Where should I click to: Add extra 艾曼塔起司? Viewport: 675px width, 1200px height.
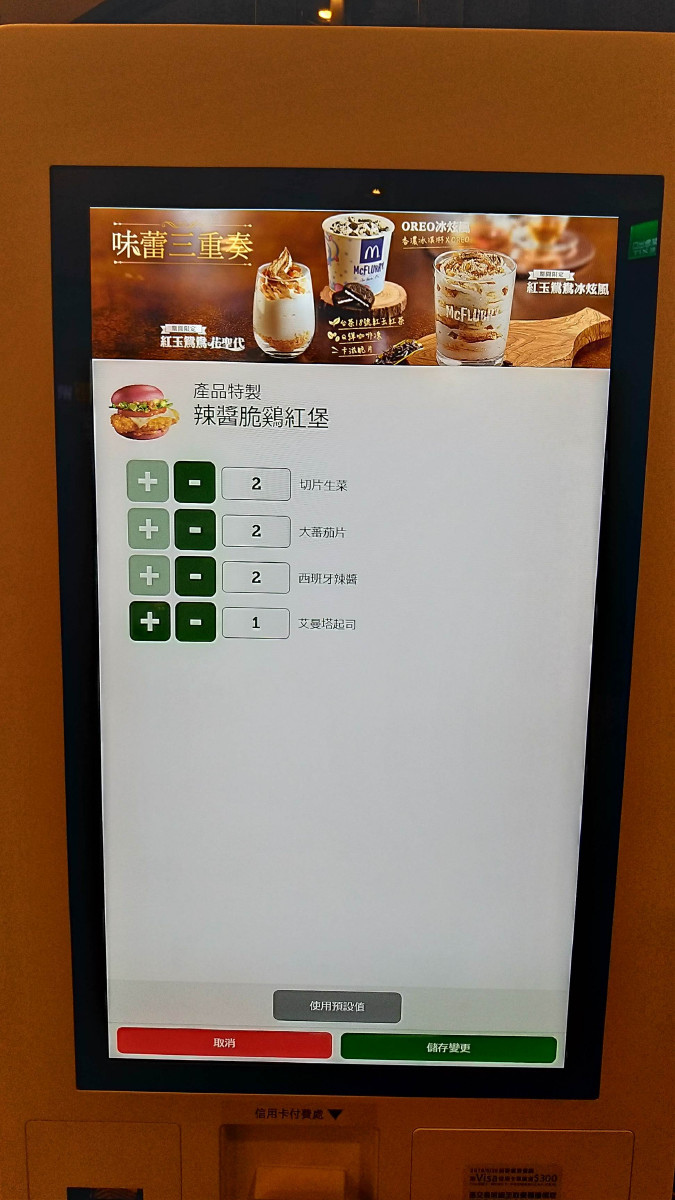(150, 622)
